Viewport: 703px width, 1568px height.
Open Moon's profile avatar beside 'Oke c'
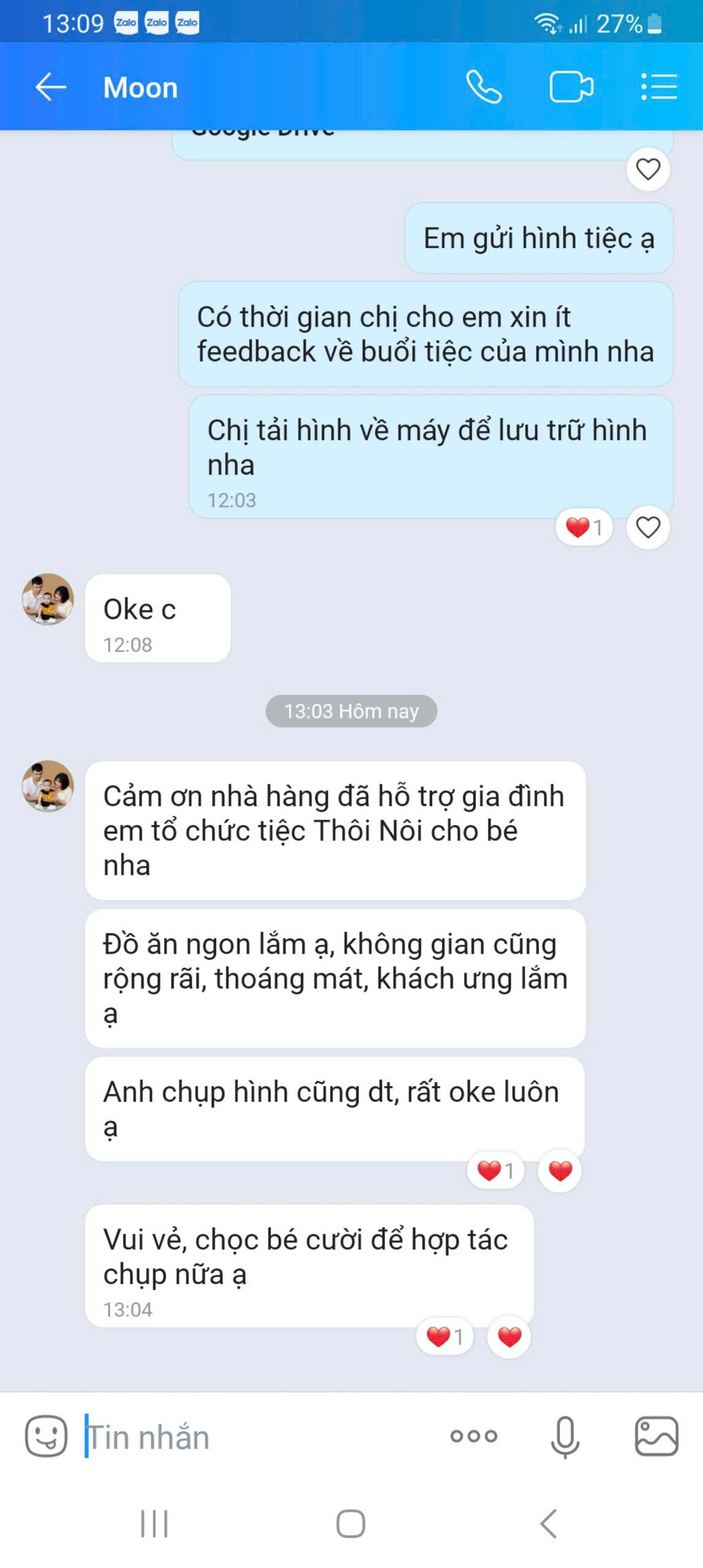point(48,600)
